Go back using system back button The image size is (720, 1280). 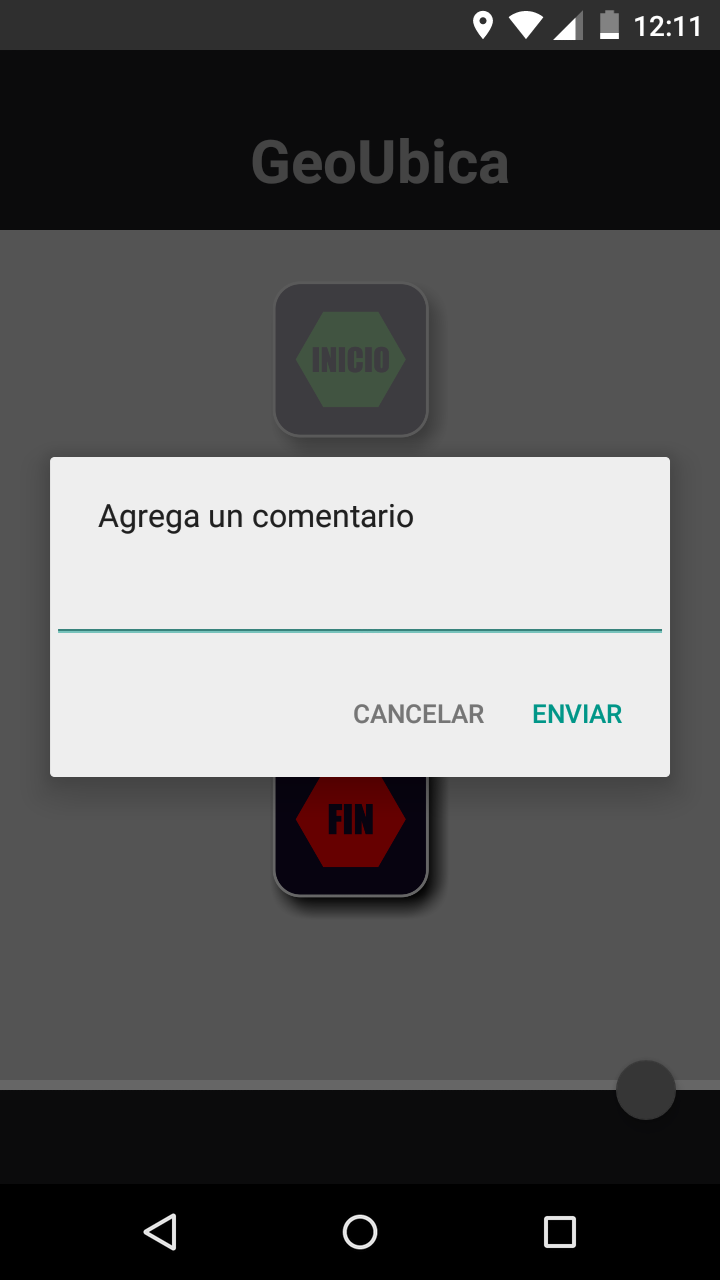[160, 1232]
